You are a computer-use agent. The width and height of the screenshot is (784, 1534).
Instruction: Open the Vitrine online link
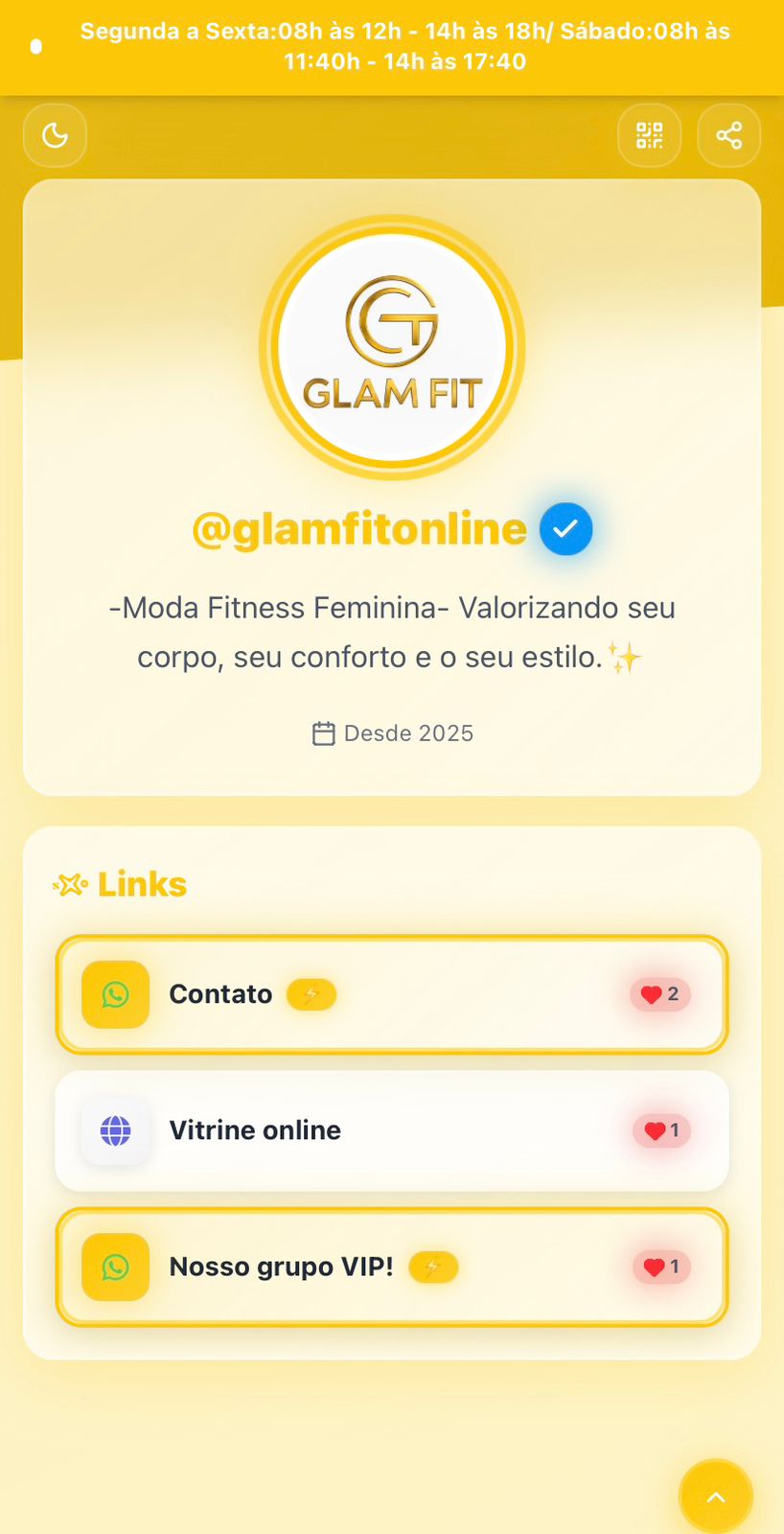(392, 1131)
